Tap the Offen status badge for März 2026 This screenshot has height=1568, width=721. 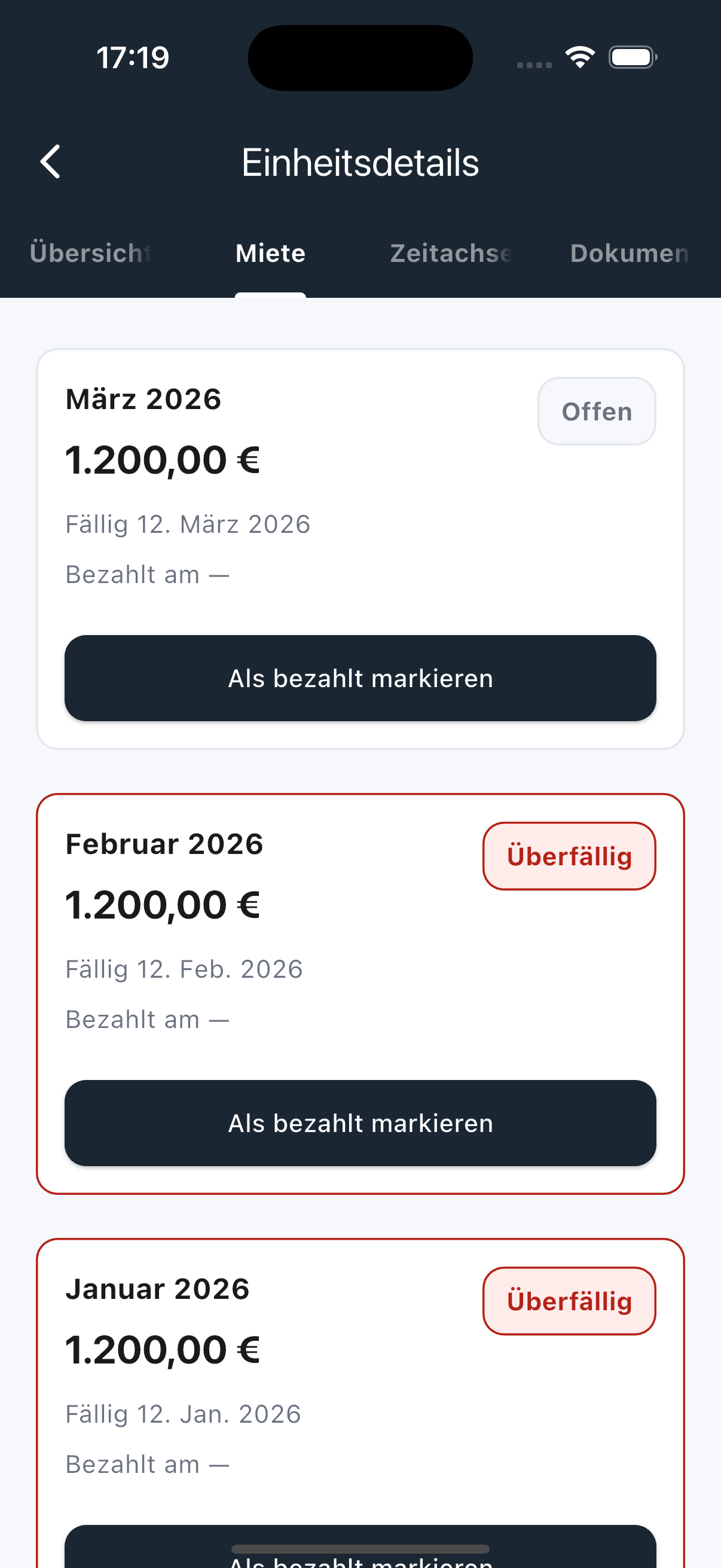(596, 411)
